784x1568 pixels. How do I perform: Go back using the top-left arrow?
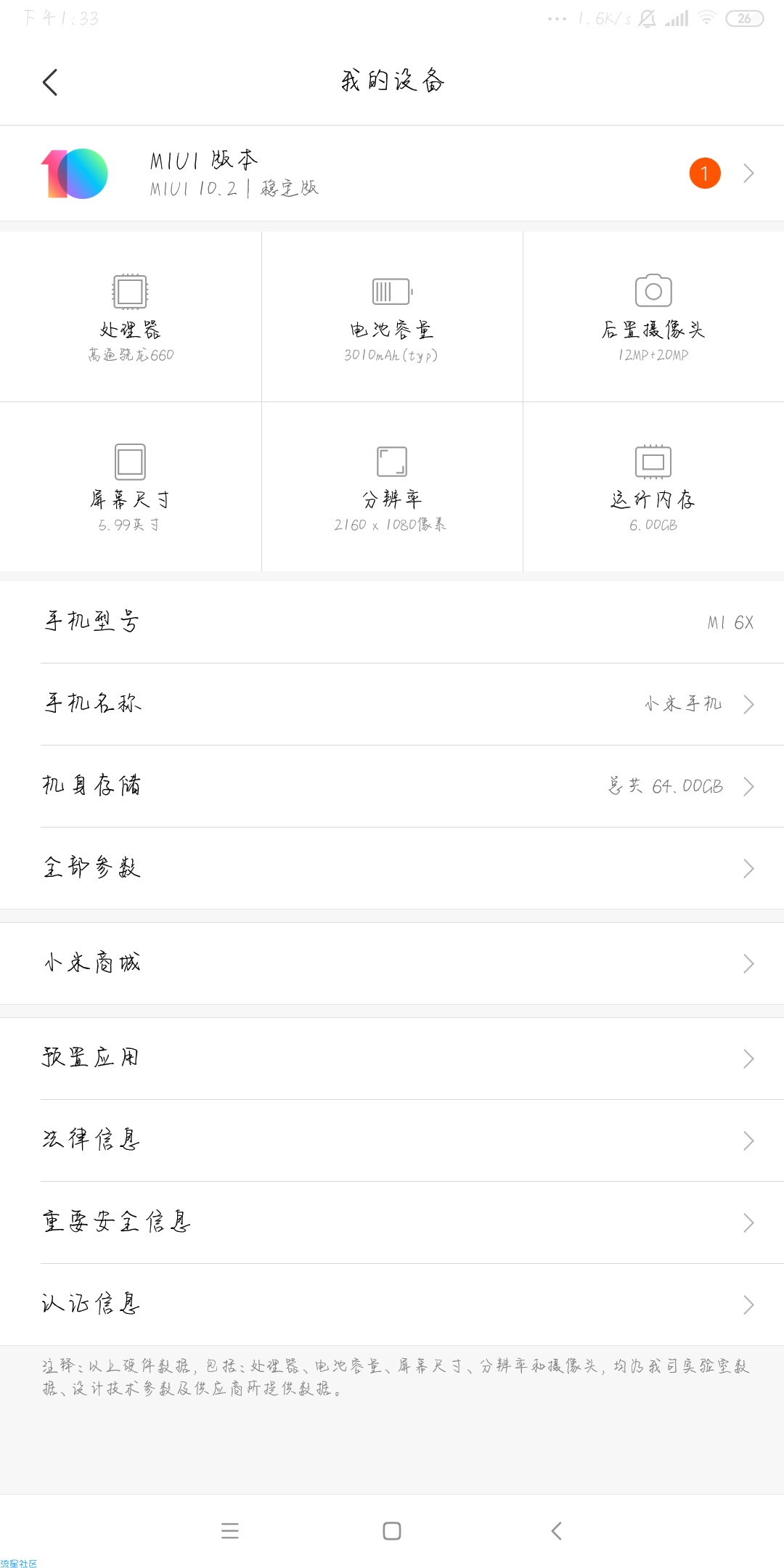coord(50,82)
